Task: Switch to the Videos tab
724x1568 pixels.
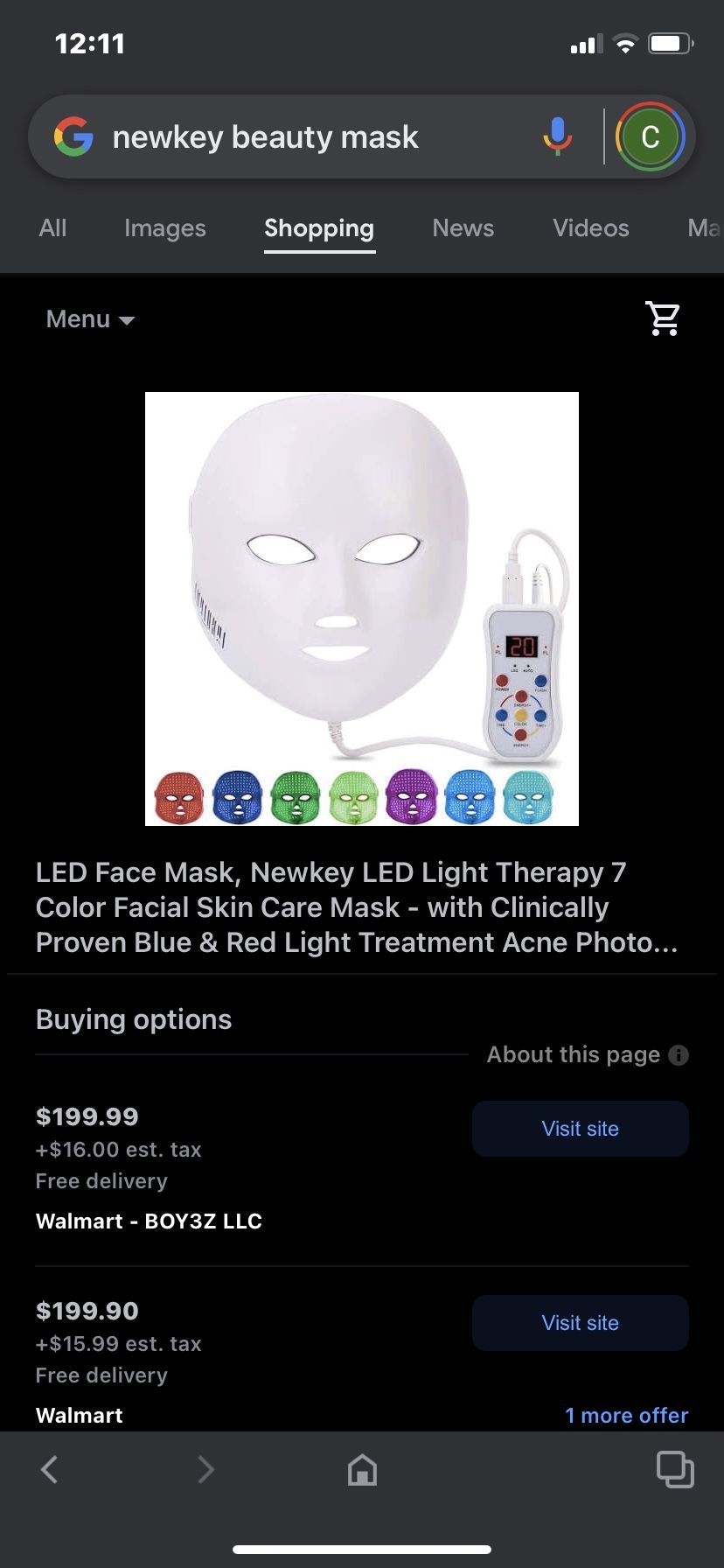Action: 590,227
